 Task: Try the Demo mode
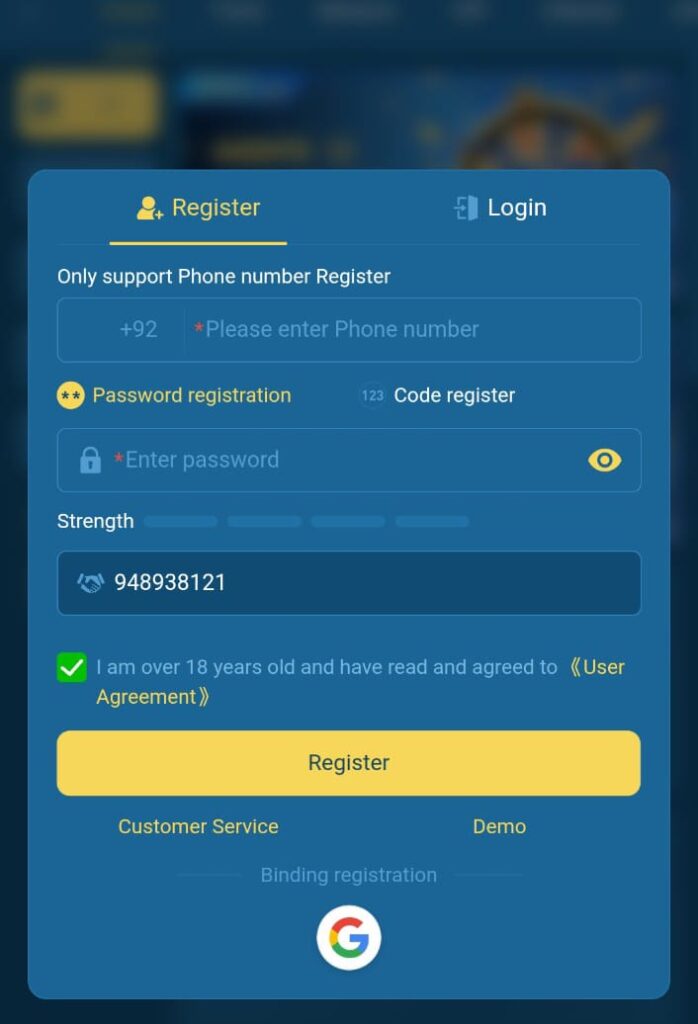point(499,826)
